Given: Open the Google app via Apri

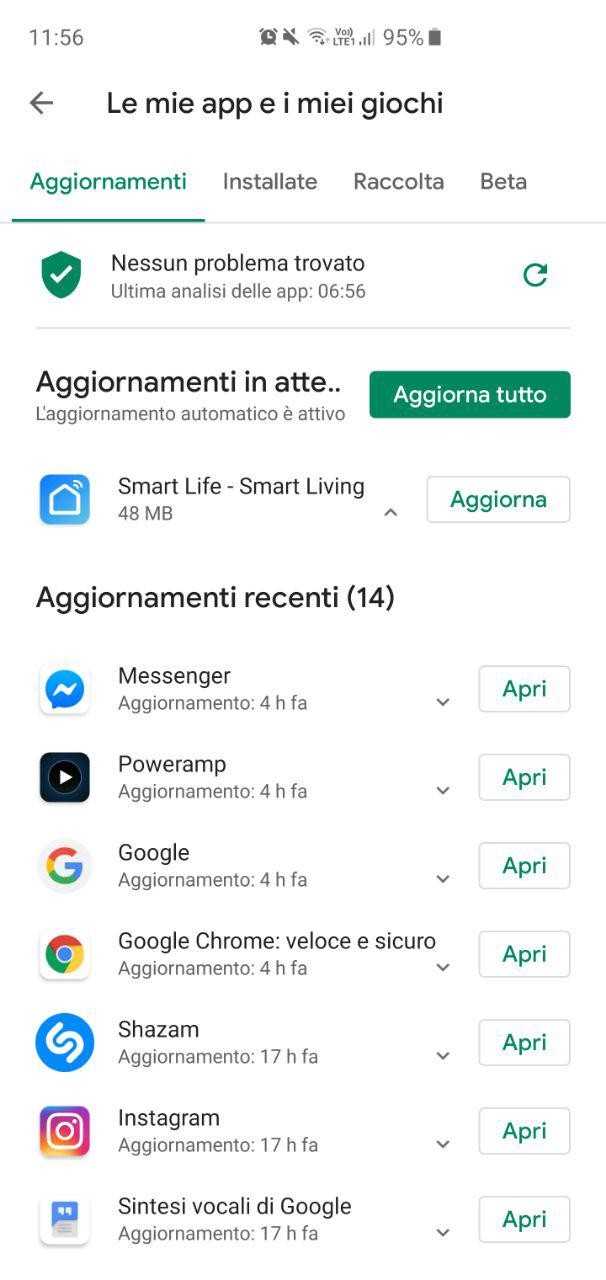Looking at the screenshot, I should (x=524, y=866).
